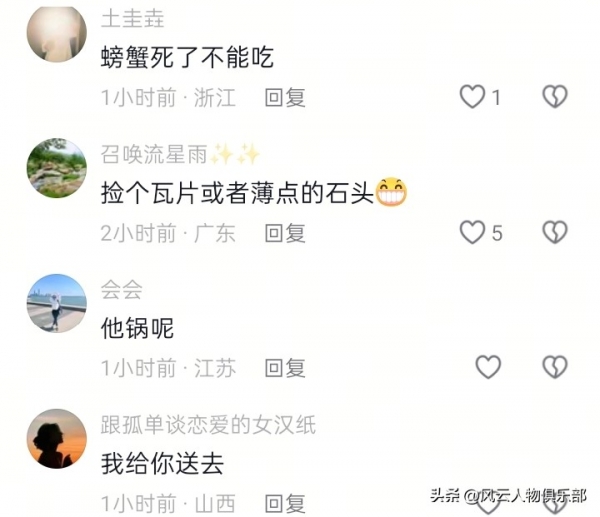Image resolution: width=600 pixels, height=517 pixels.
Task: Reply to the comment 我给你送去
Action: 285,502
